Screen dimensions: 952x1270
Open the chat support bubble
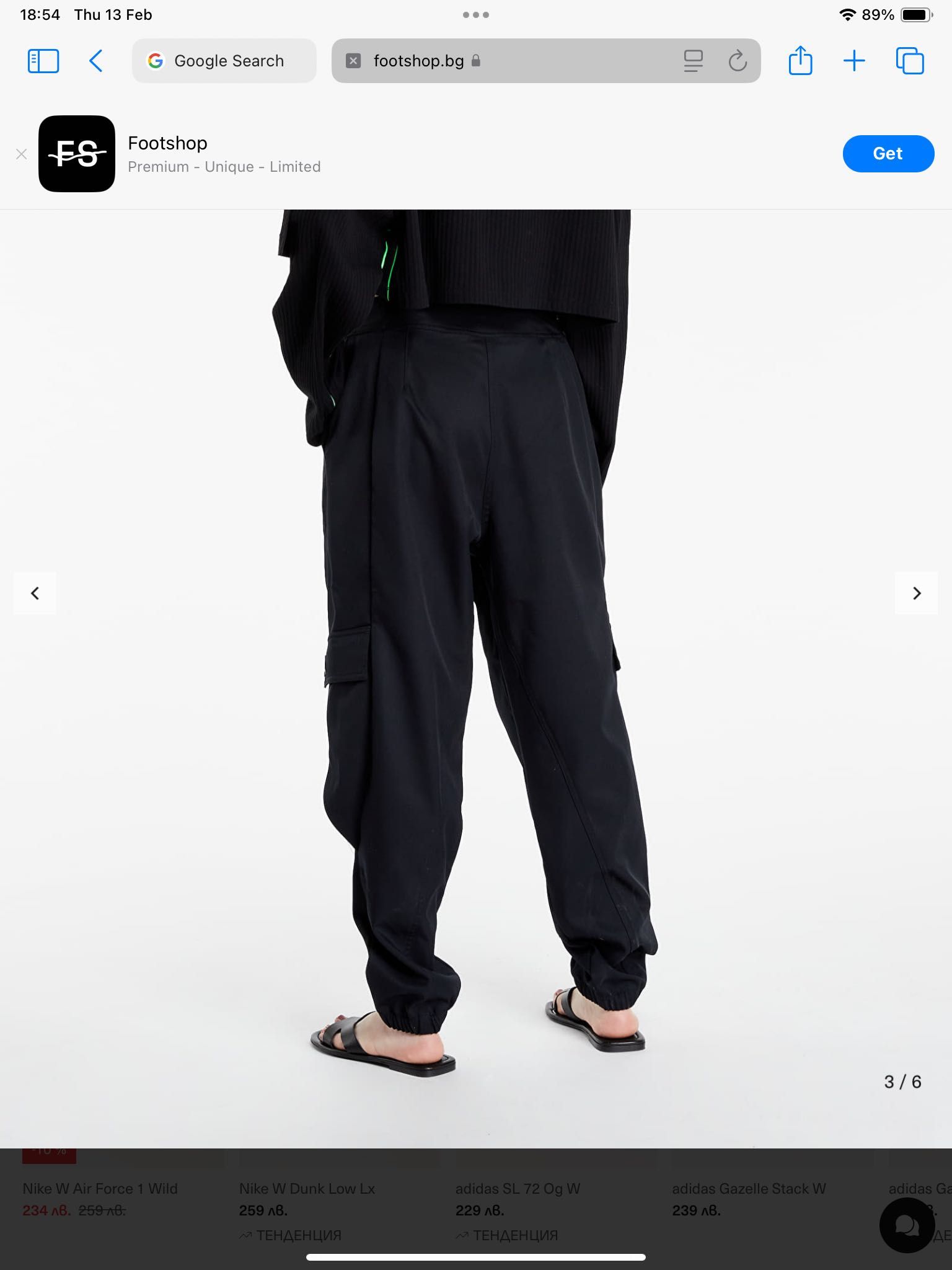pos(907,1225)
